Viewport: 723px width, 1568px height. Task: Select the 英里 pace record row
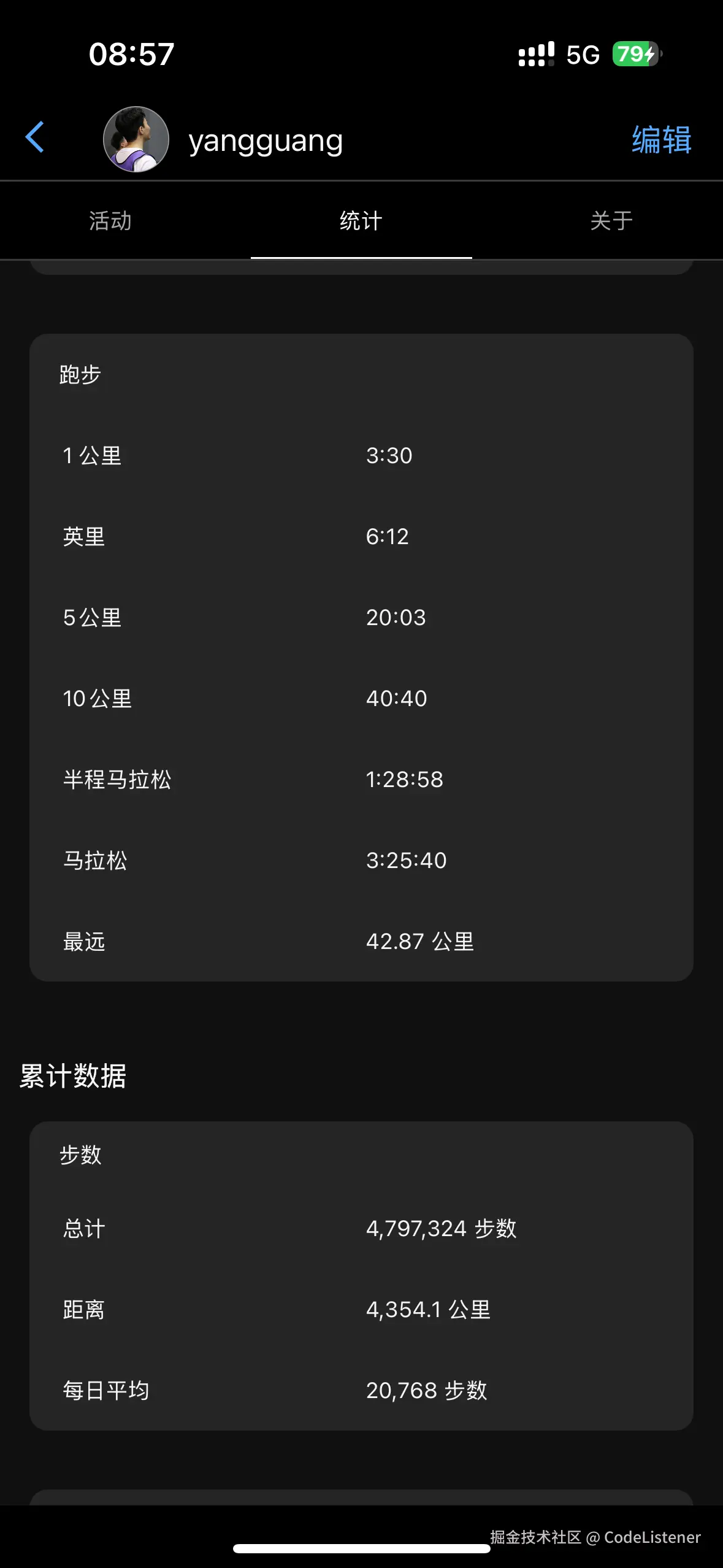362,536
